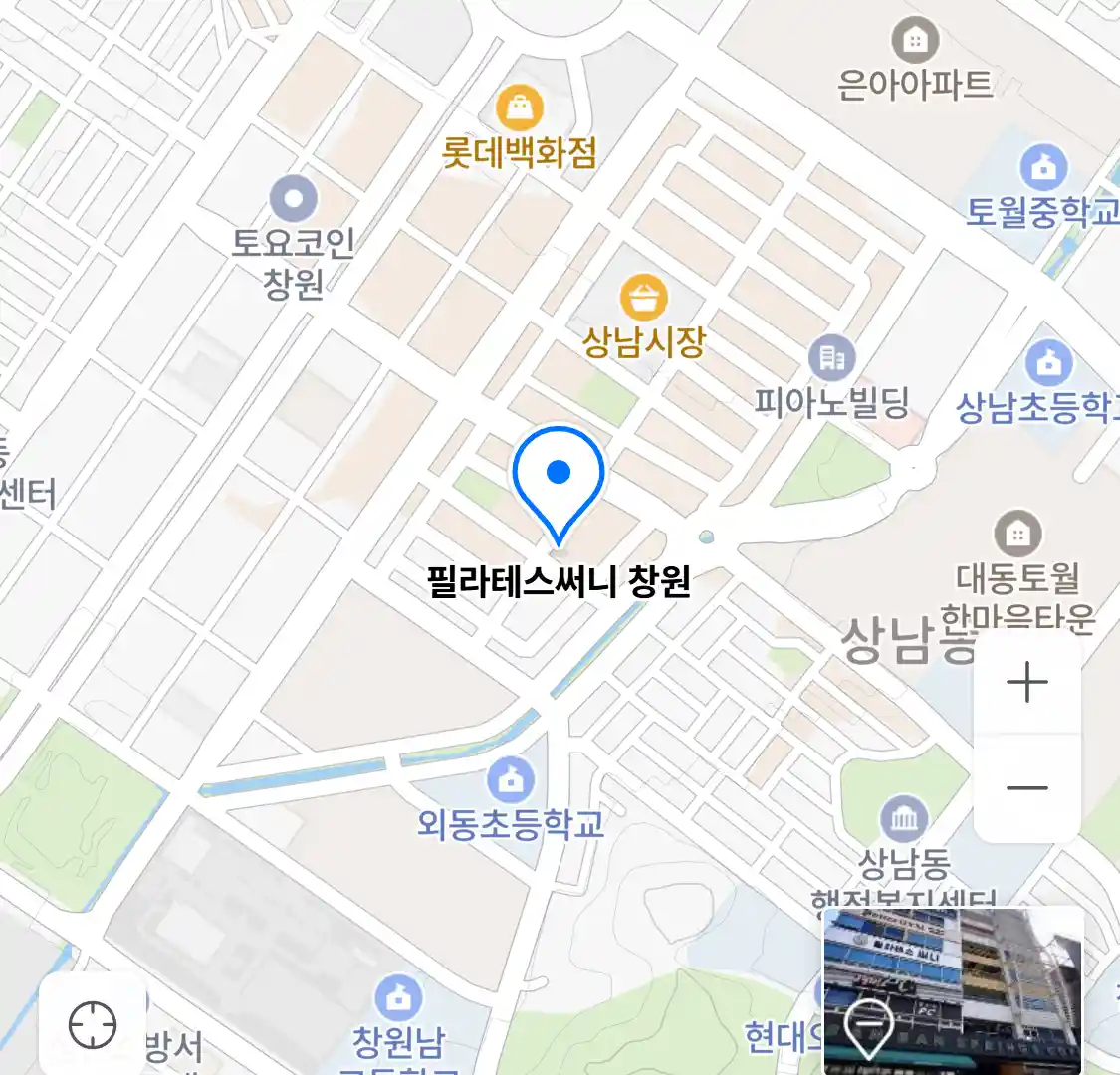The height and width of the screenshot is (1075, 1120).
Task: Tap the 상남초등학교 marker
Action: [x=1047, y=364]
